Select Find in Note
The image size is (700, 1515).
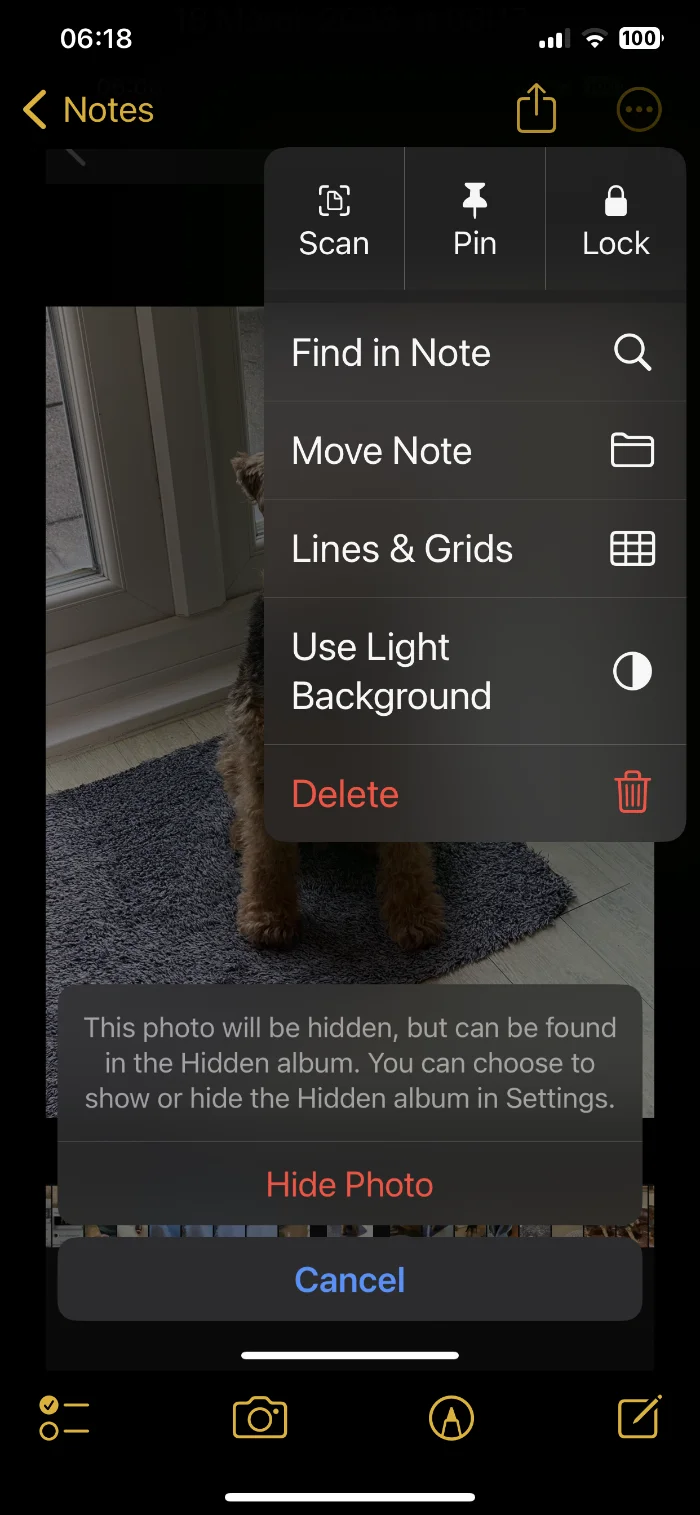point(472,353)
